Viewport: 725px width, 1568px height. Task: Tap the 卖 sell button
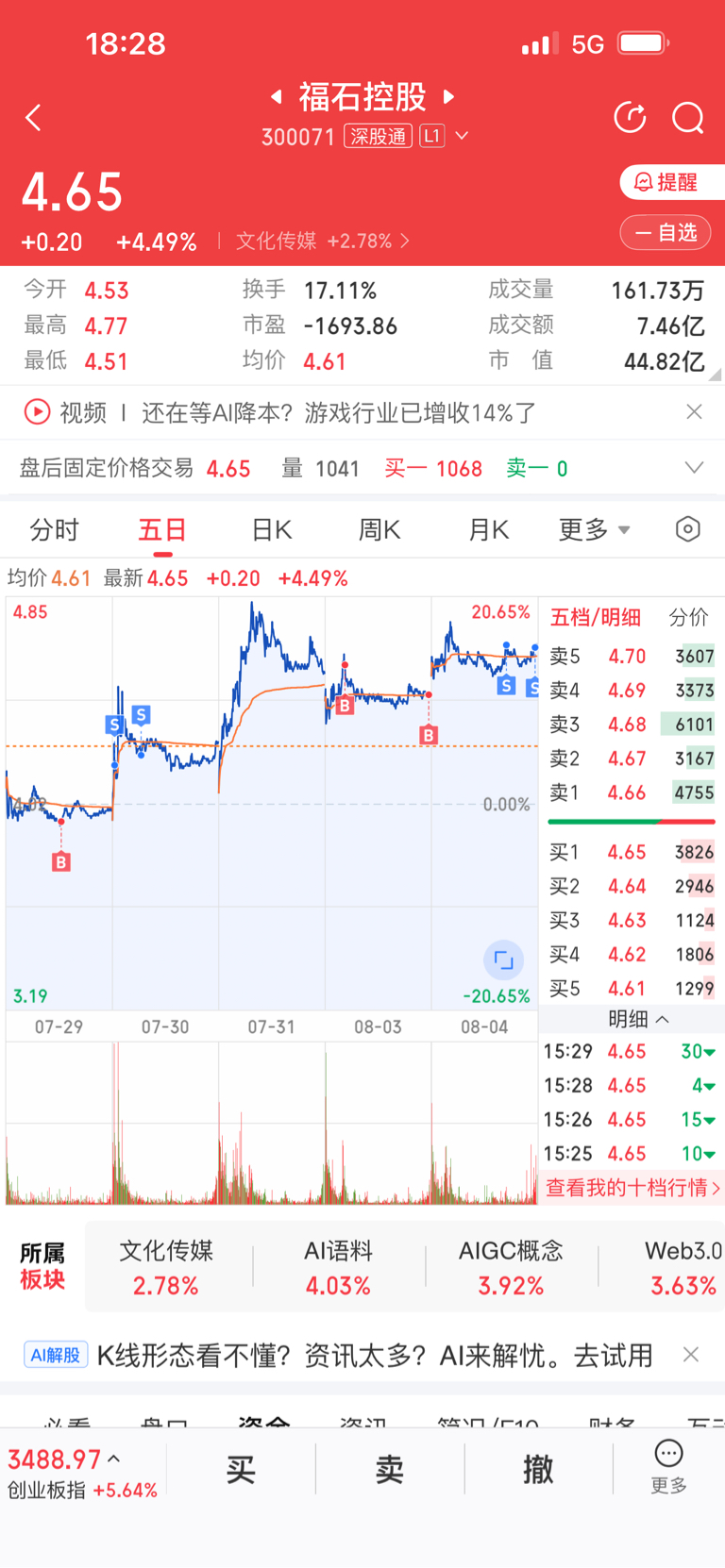click(x=390, y=1469)
